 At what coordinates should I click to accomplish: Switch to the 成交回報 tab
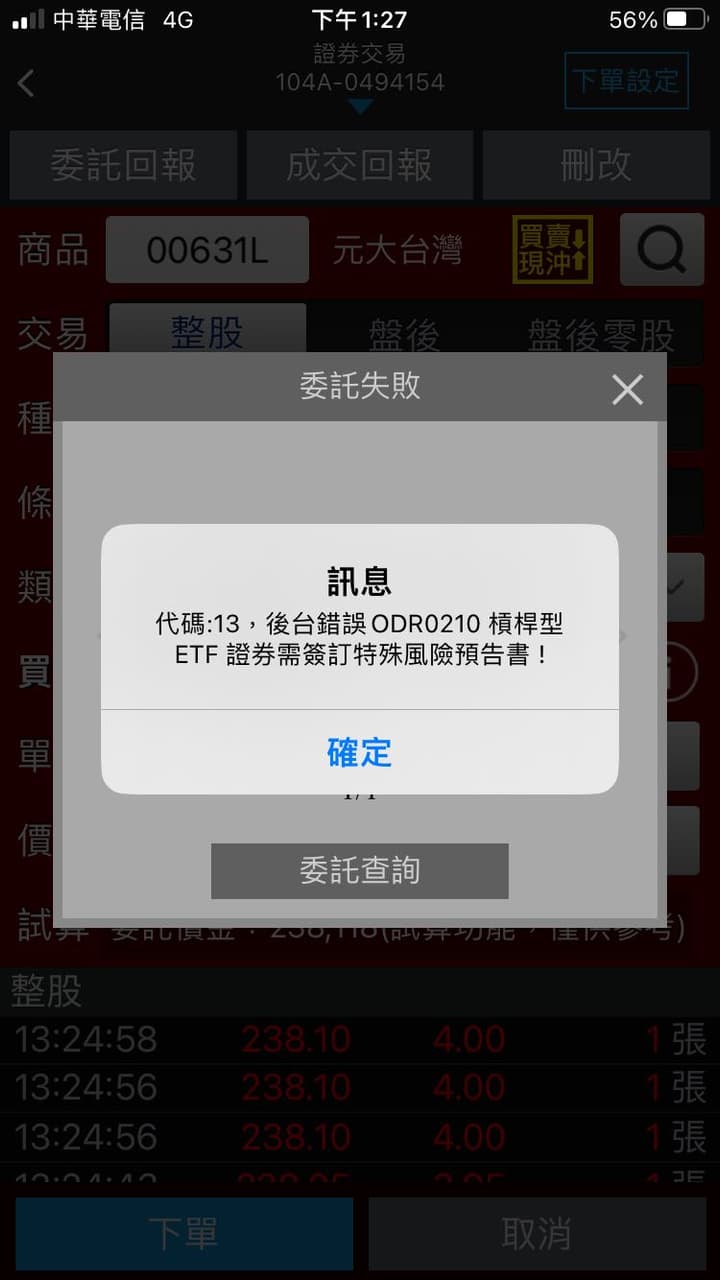pos(359,165)
